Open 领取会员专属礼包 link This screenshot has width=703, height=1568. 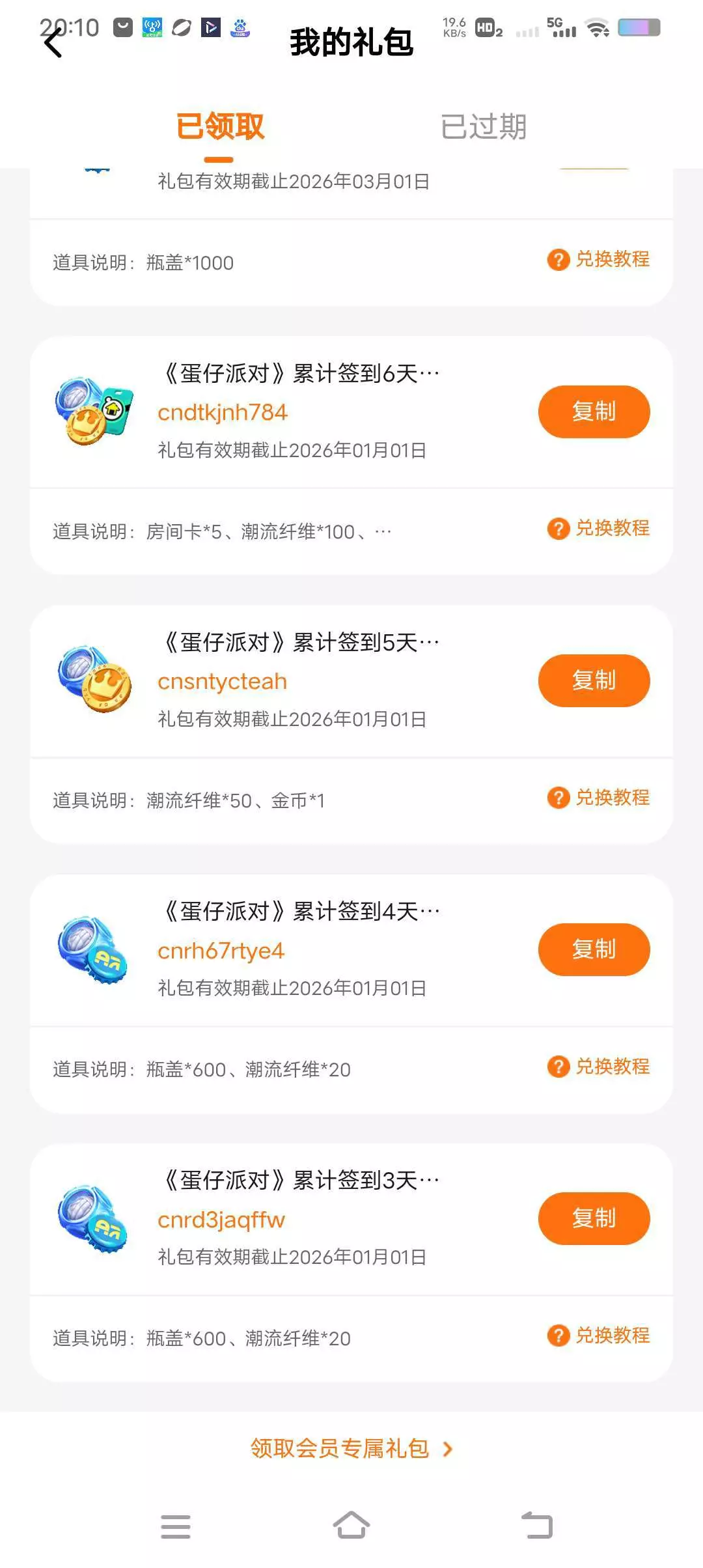[x=351, y=1448]
